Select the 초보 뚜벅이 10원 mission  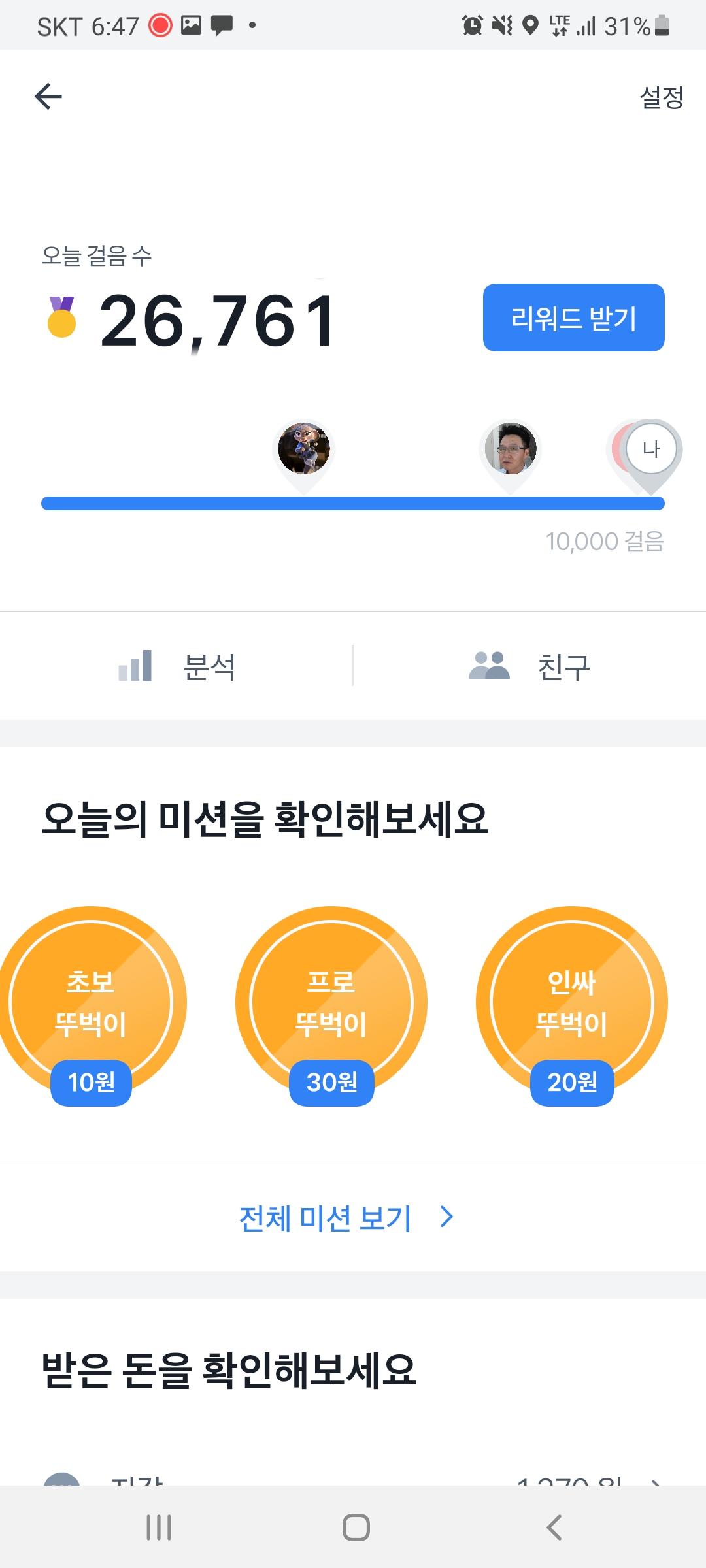(x=91, y=1003)
